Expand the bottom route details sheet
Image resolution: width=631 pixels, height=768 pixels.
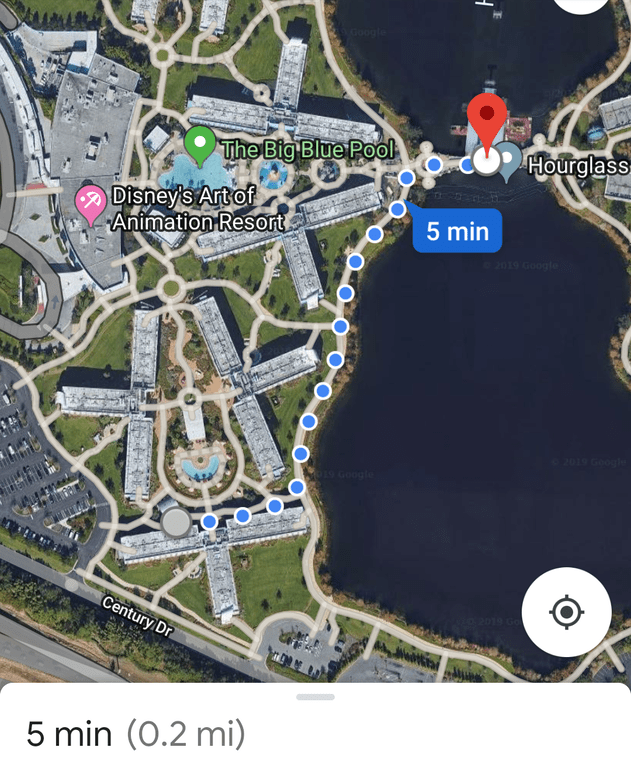pos(315,697)
